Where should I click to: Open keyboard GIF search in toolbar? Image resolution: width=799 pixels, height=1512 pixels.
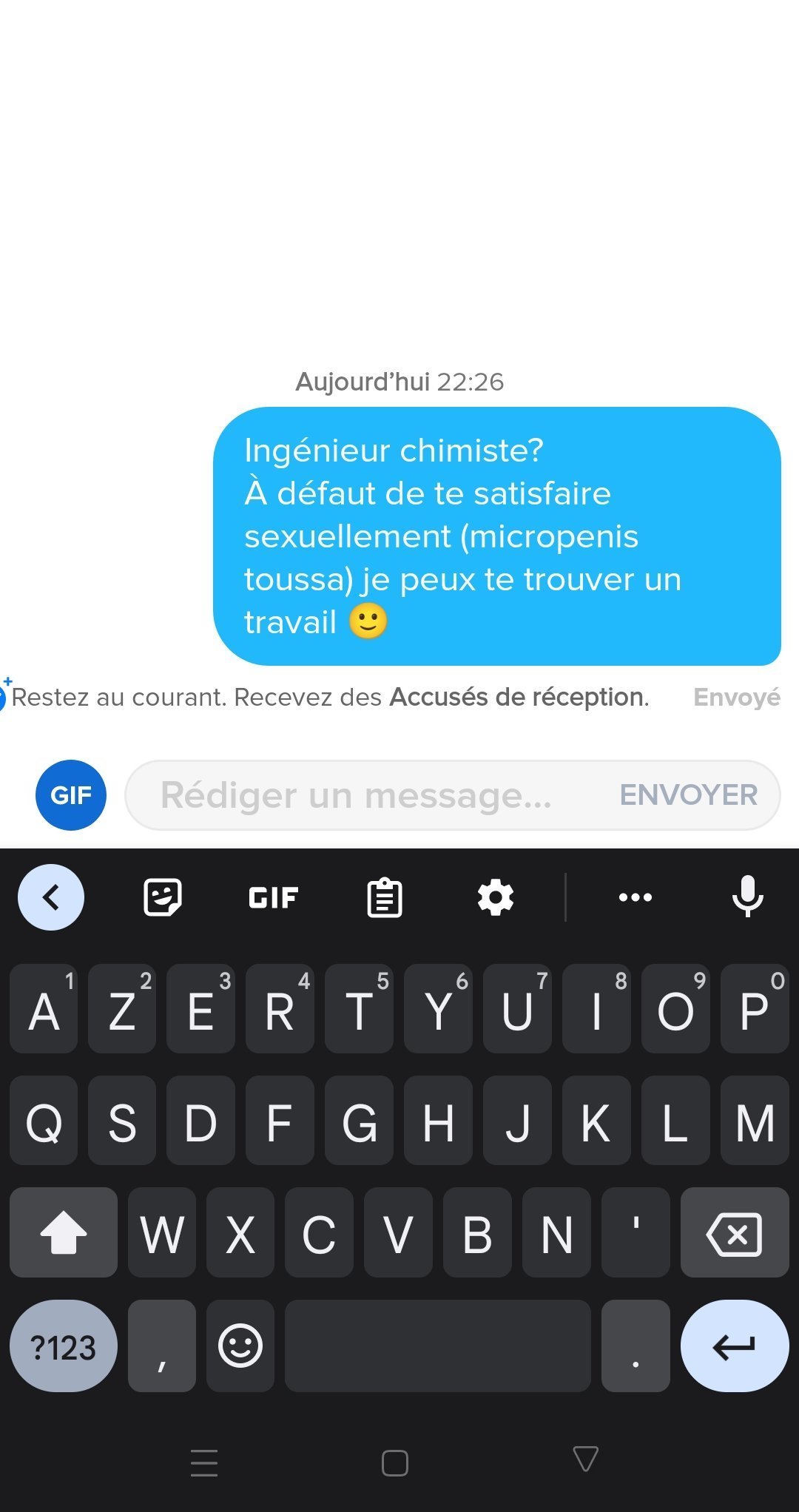[273, 897]
